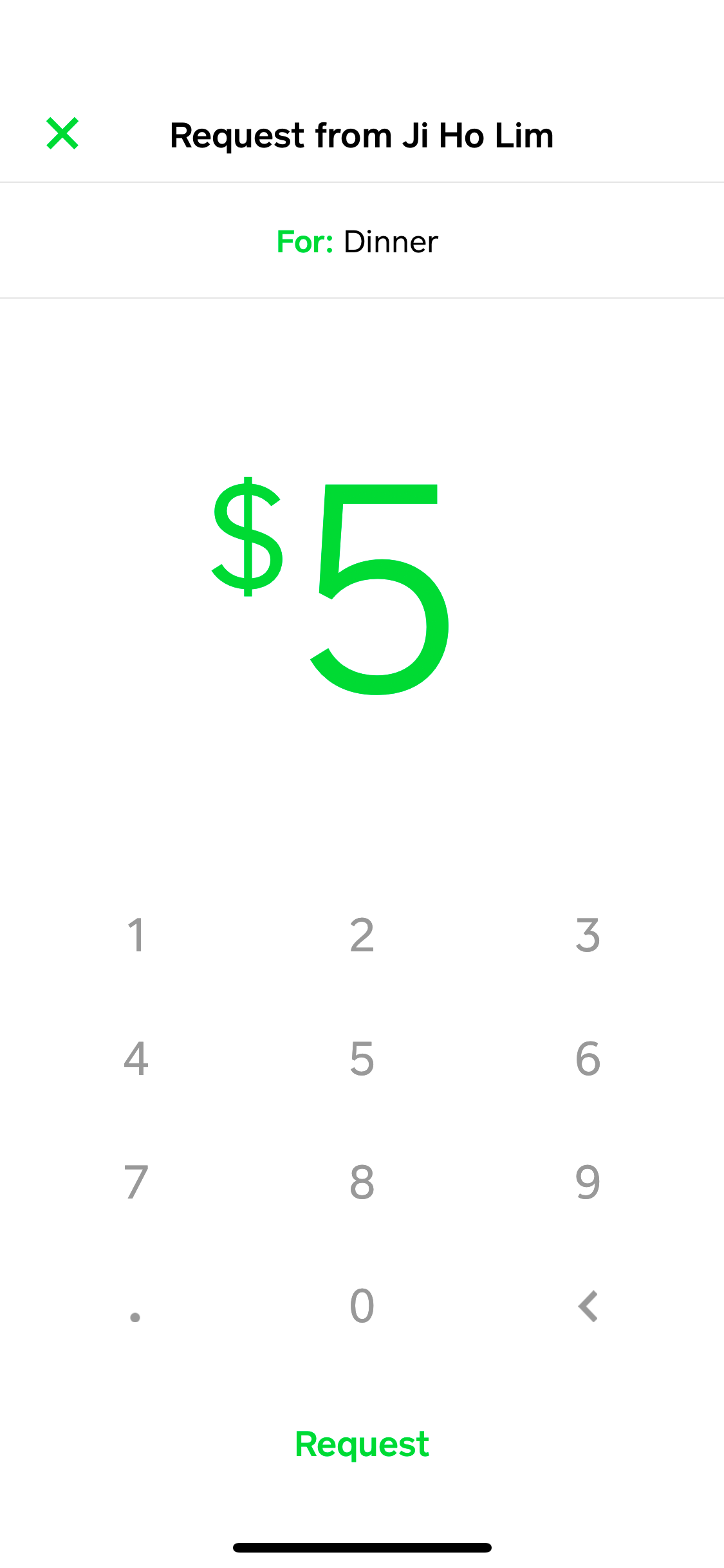The image size is (724, 1568).
Task: Enter digit 9 on the keypad
Action: pos(588,1182)
